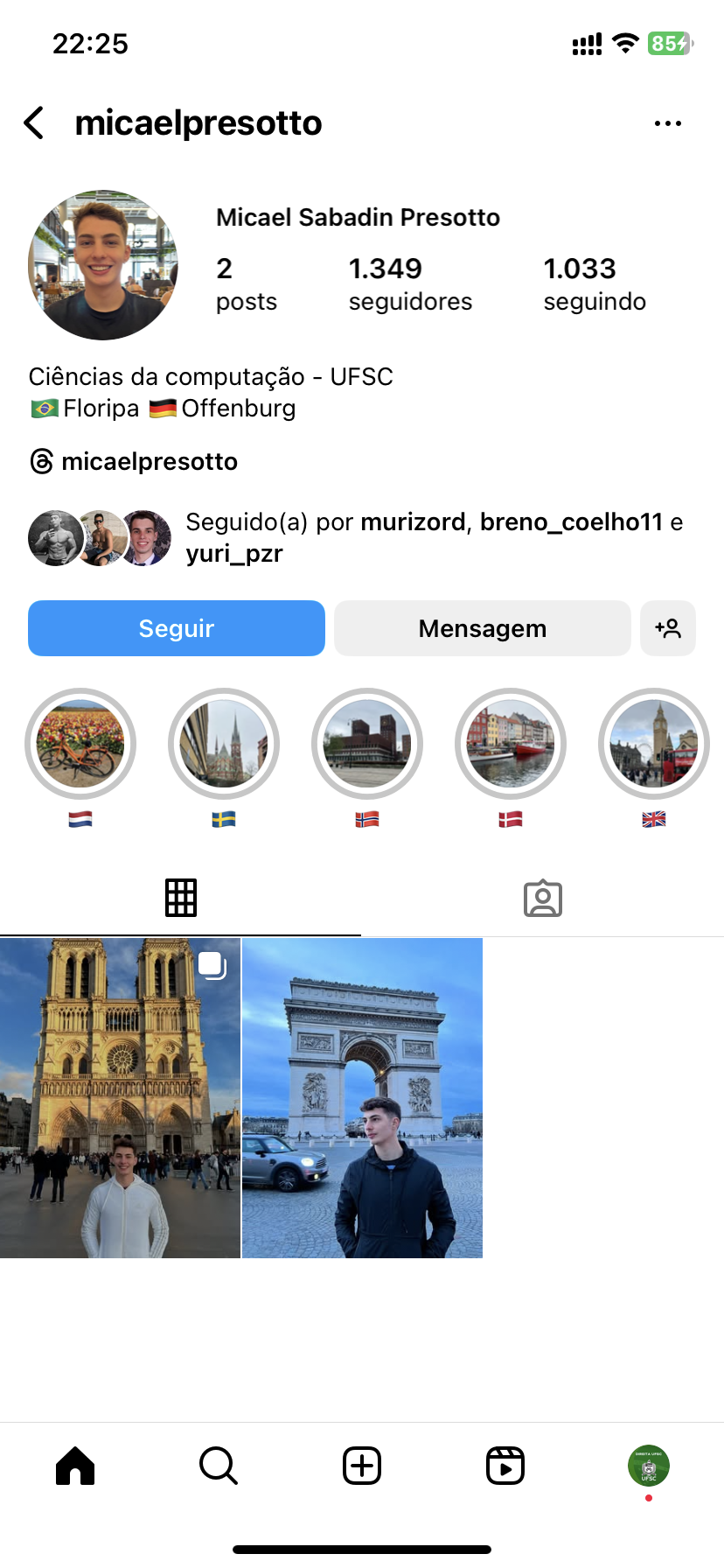Open the Reels tab
Screen dimensions: 724x1568
[505, 1466]
